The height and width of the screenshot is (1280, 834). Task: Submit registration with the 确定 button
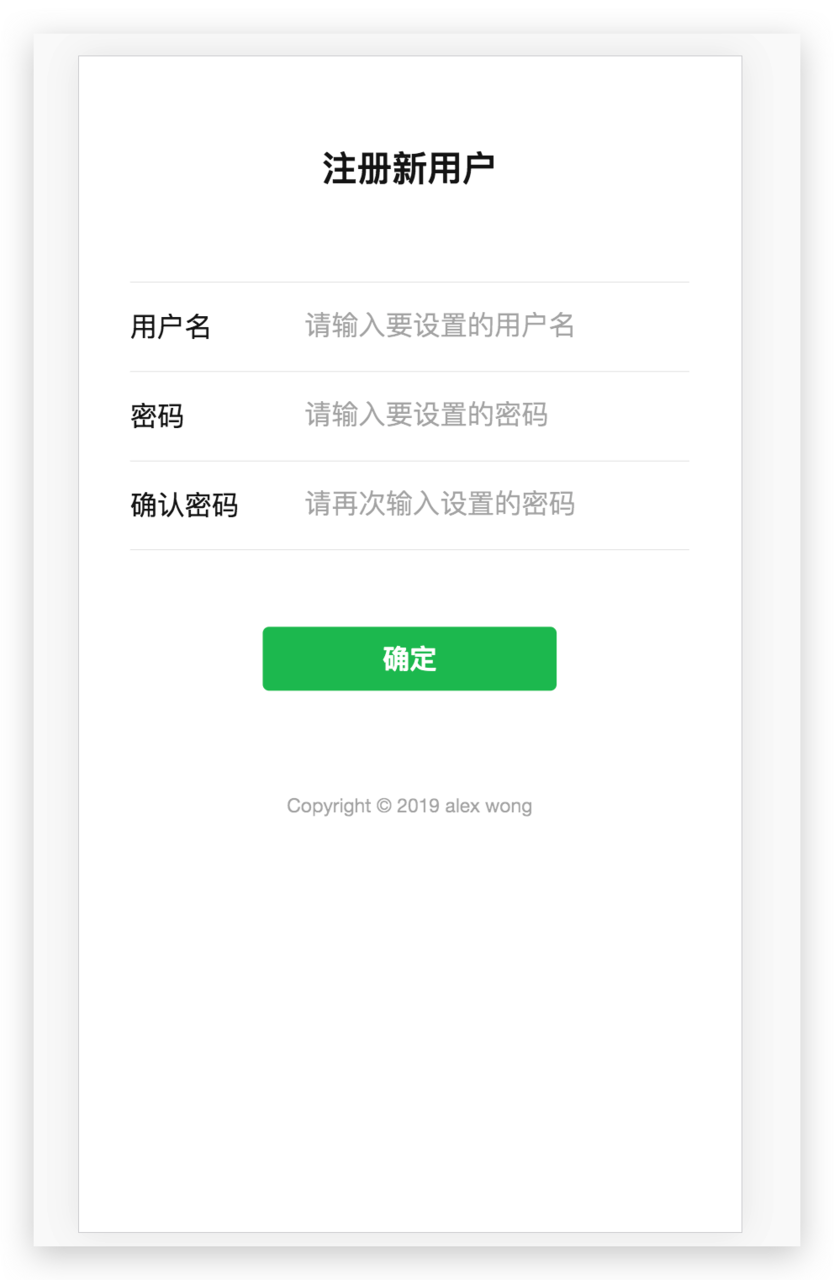409,659
